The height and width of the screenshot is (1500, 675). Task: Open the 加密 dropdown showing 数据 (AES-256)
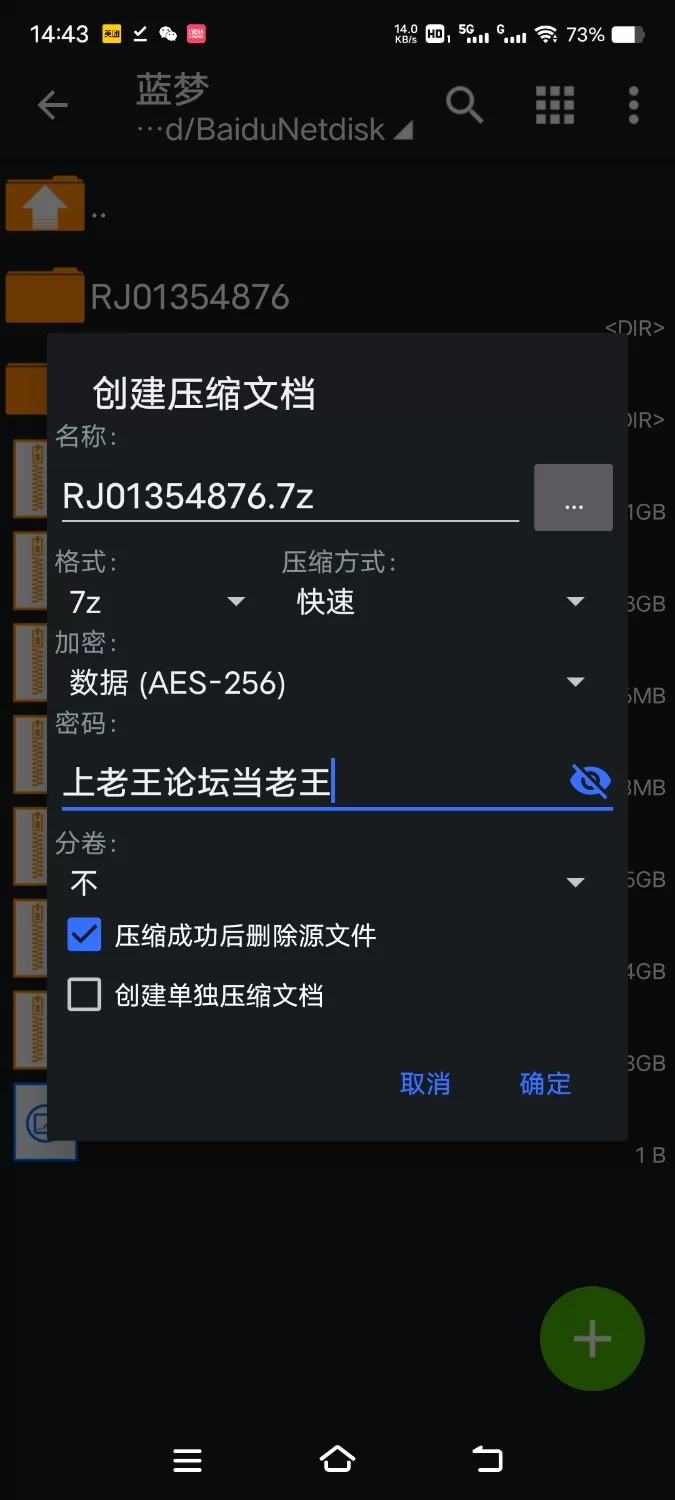click(x=325, y=683)
